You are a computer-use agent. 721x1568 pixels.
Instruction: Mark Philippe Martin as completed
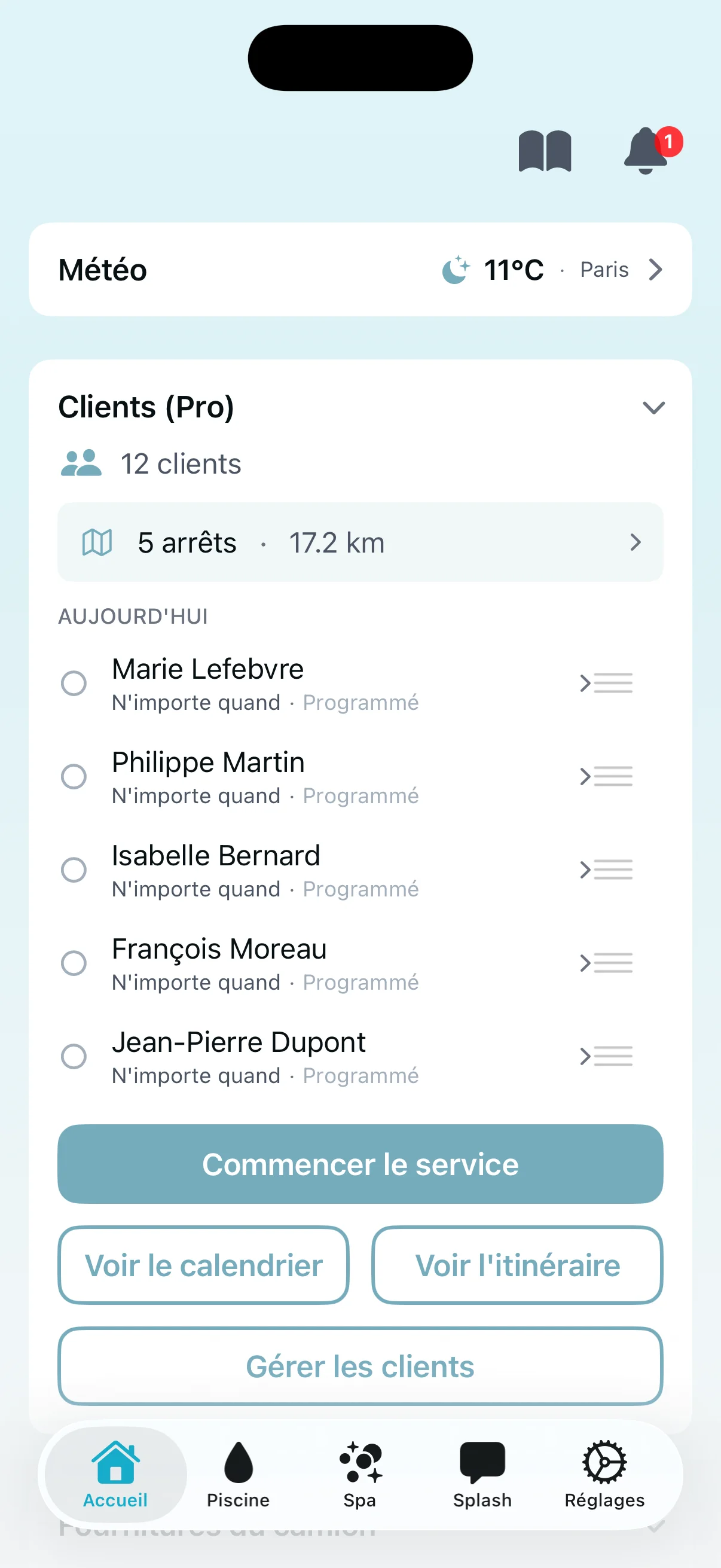[74, 777]
